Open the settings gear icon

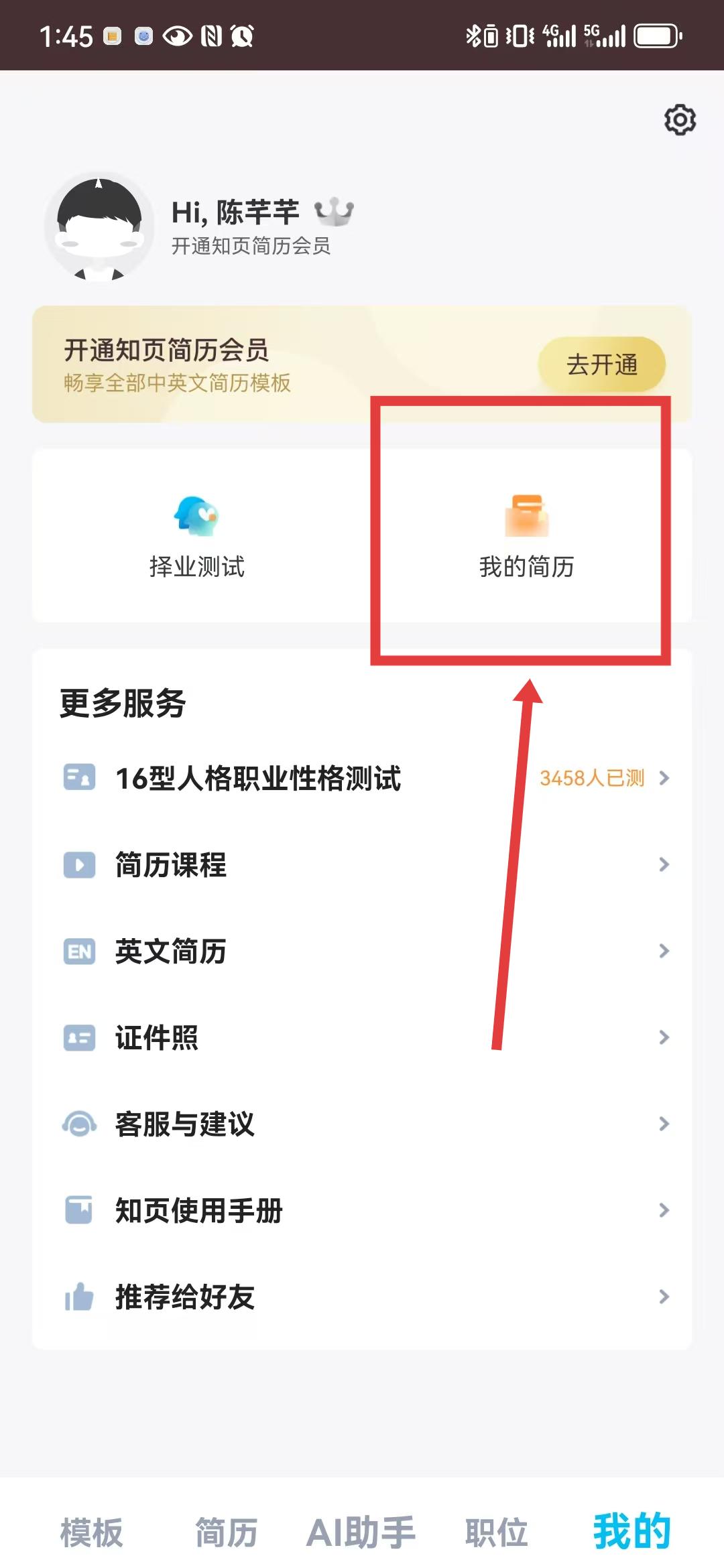point(680,120)
